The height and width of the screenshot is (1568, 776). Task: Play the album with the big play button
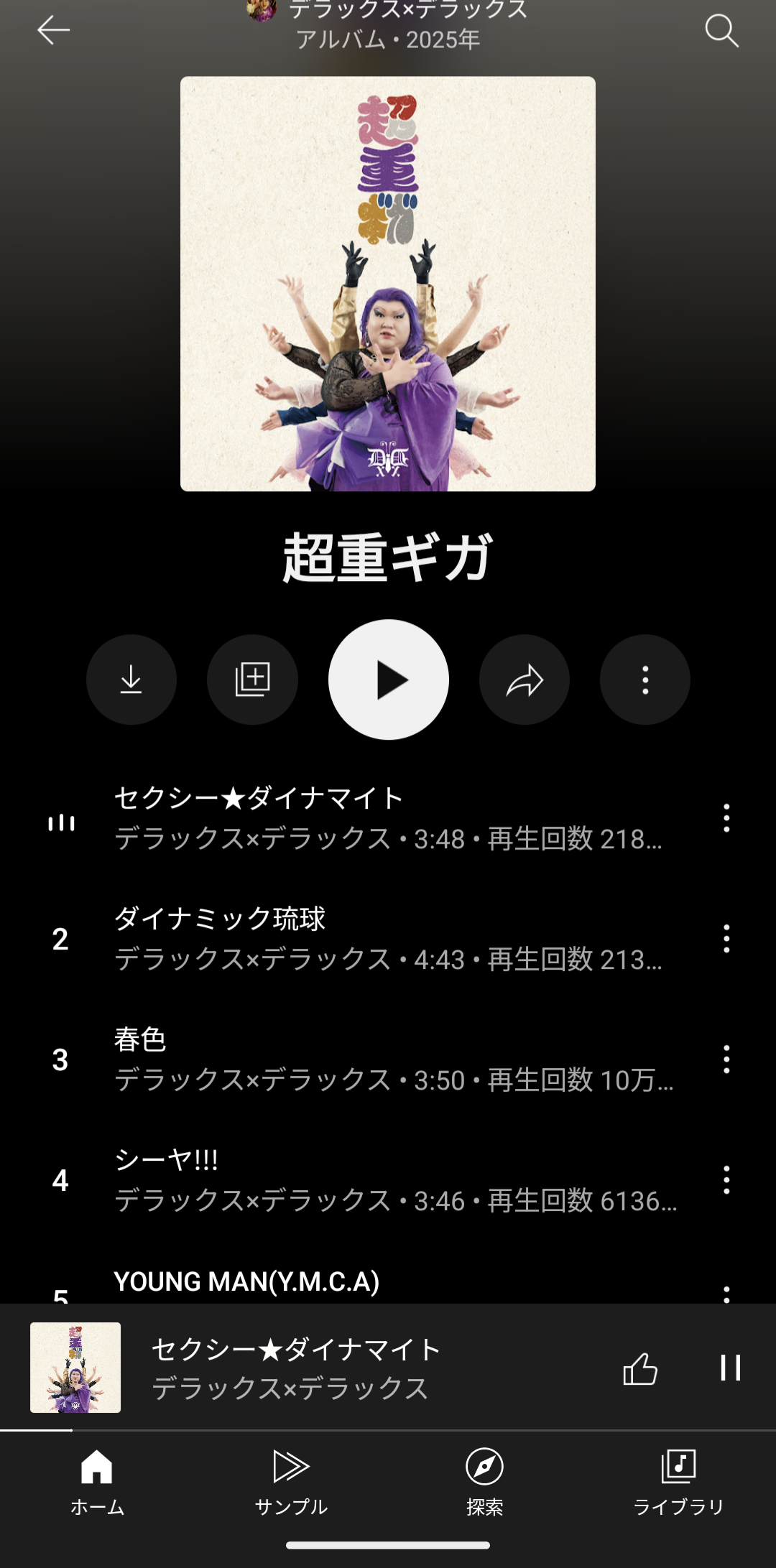coord(389,679)
